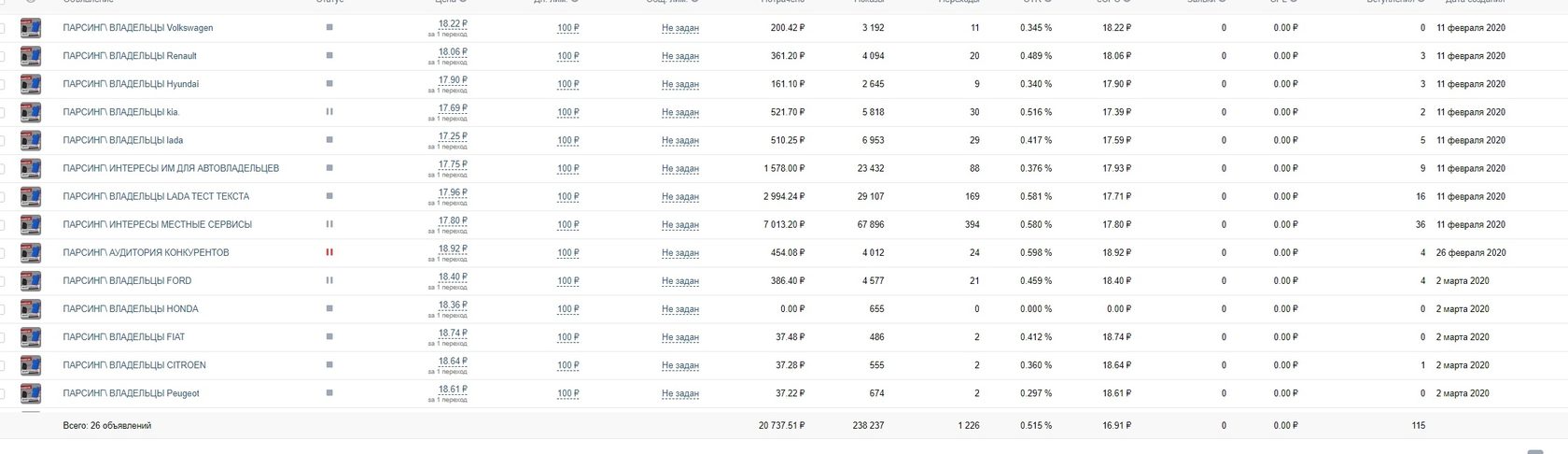The width and height of the screenshot is (1568, 454).
Task: Tap the status icon of ИНТЕРЕСЫ ИМ ДЛЯ АВТОВЛАДЕЛЬЦЕВ ad
Action: (x=329, y=168)
